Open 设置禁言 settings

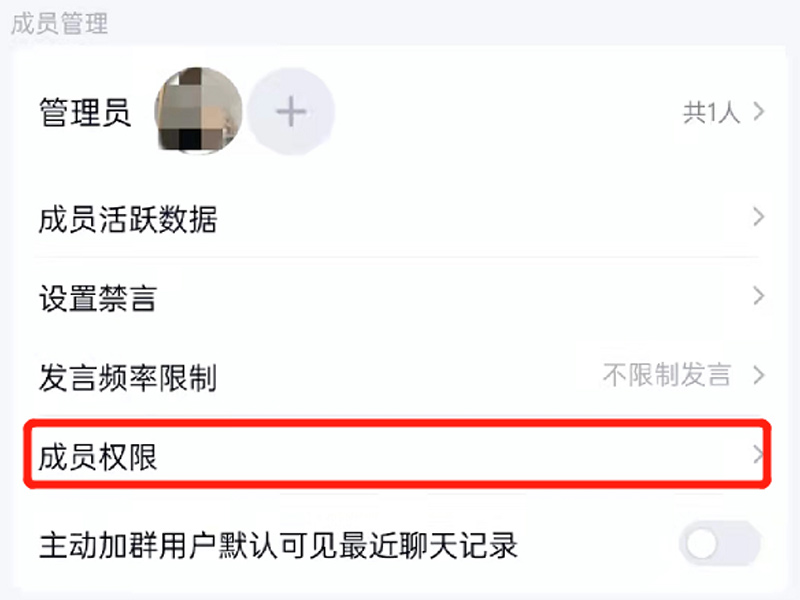[x=400, y=297]
